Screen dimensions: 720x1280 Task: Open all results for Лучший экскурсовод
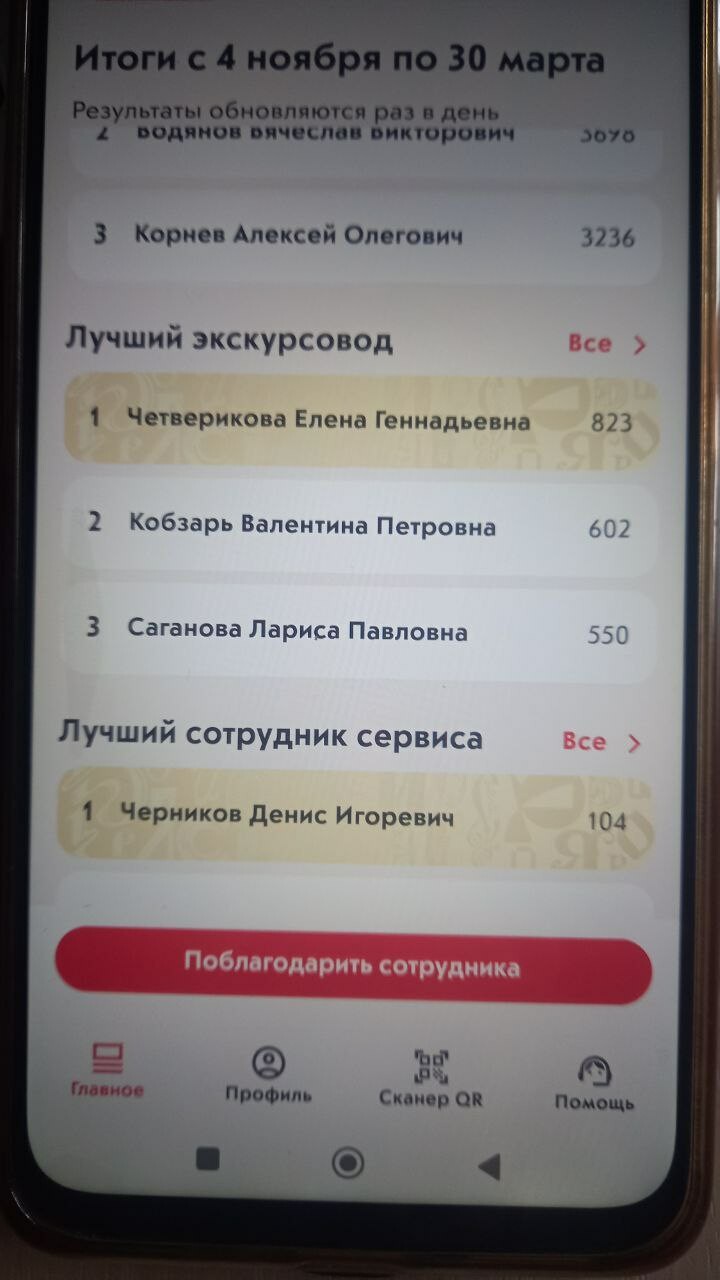[x=607, y=344]
